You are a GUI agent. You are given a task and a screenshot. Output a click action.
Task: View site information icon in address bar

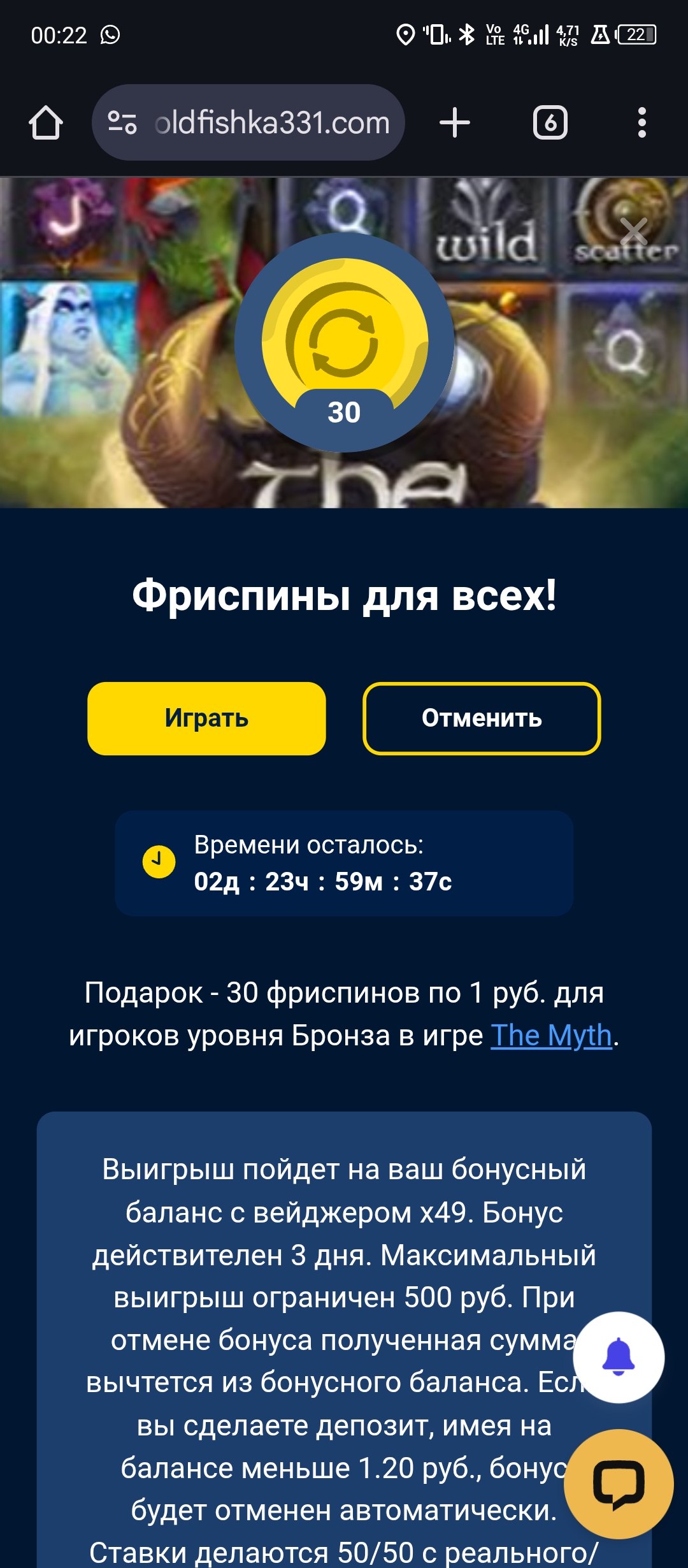pos(122,122)
